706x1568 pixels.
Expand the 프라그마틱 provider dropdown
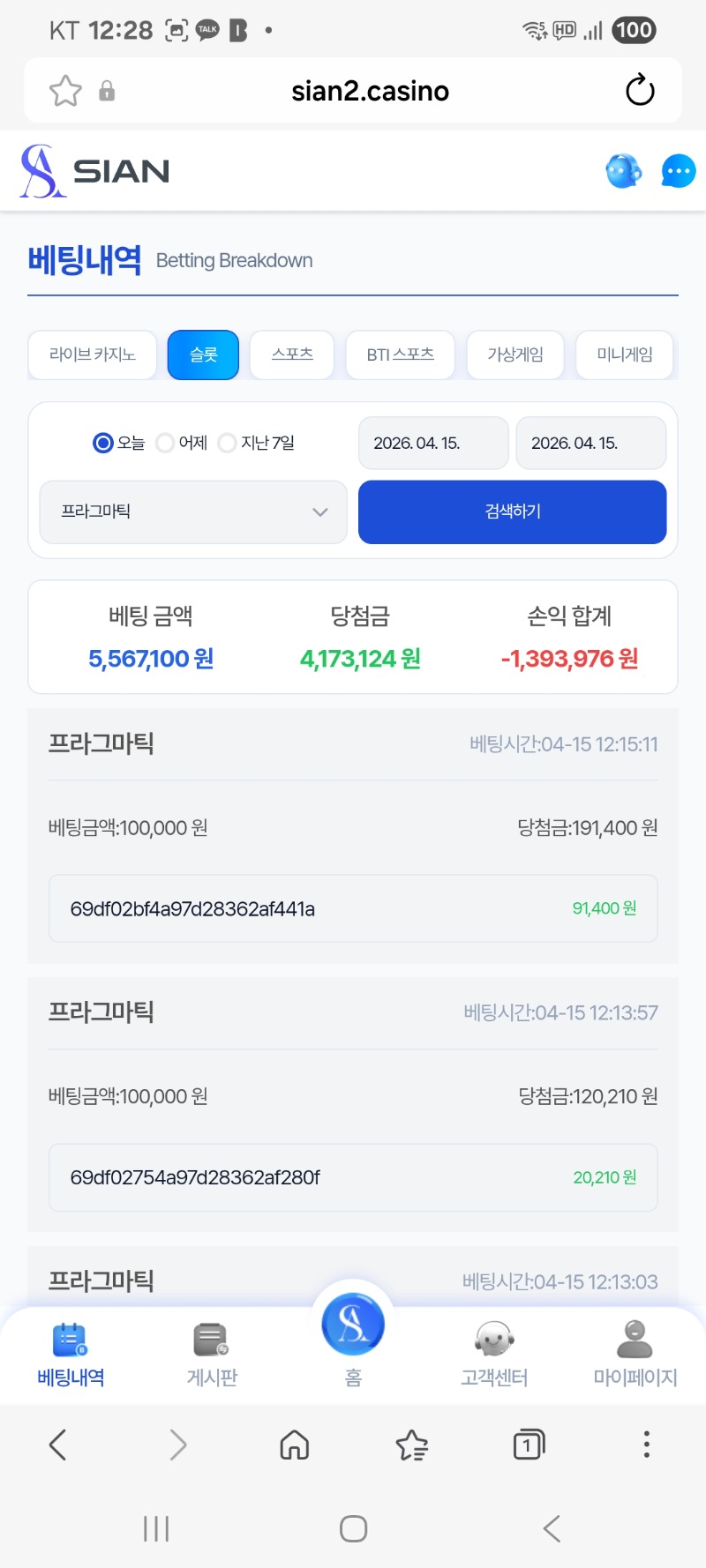tap(193, 511)
